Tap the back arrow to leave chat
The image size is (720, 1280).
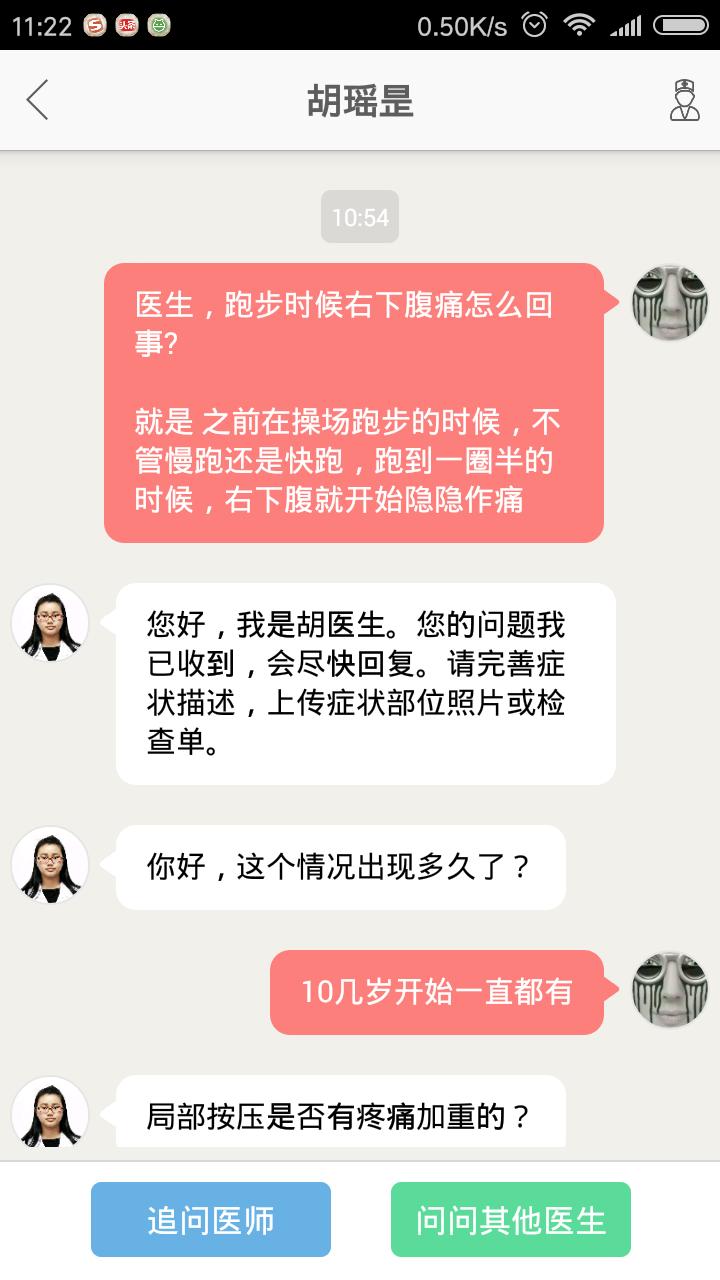pyautogui.click(x=37, y=100)
